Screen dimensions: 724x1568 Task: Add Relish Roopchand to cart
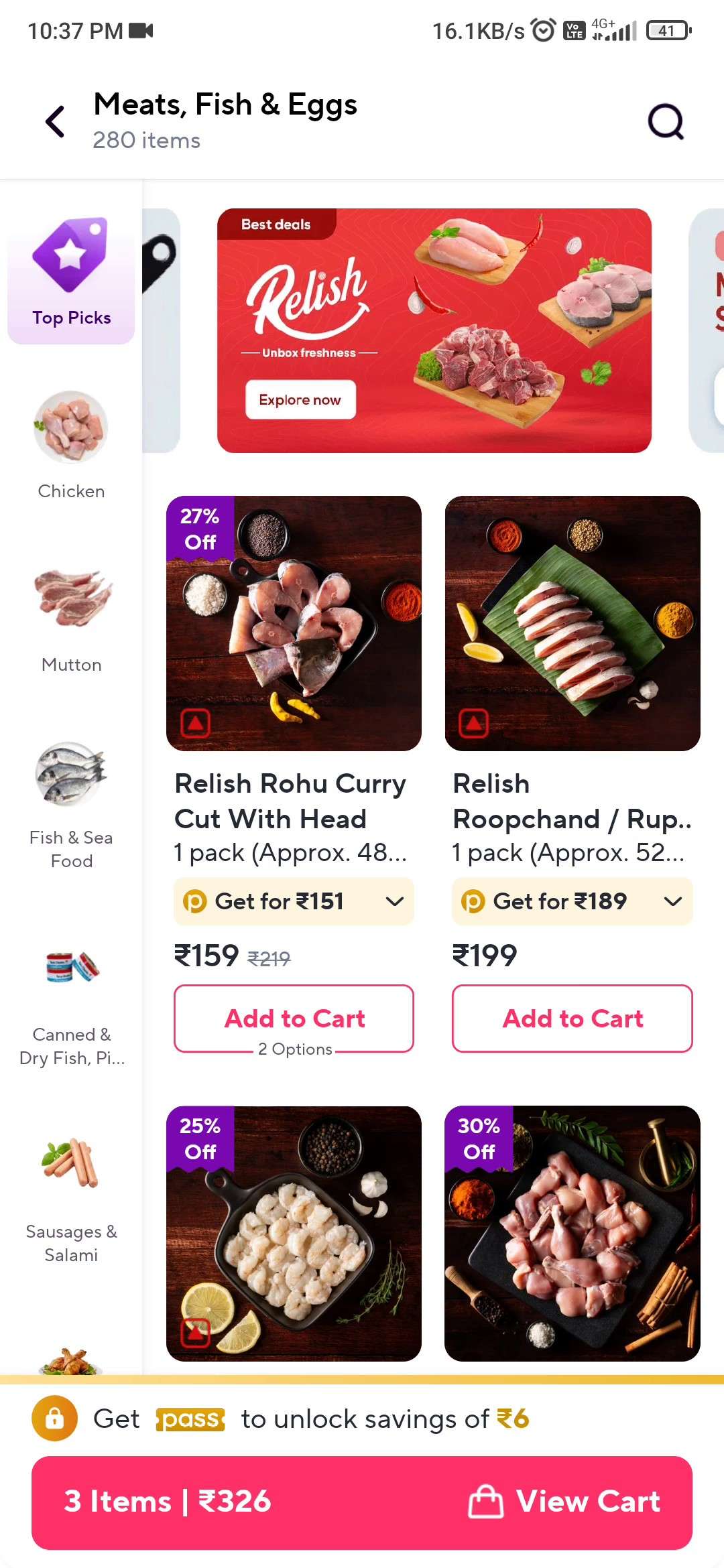(572, 1019)
